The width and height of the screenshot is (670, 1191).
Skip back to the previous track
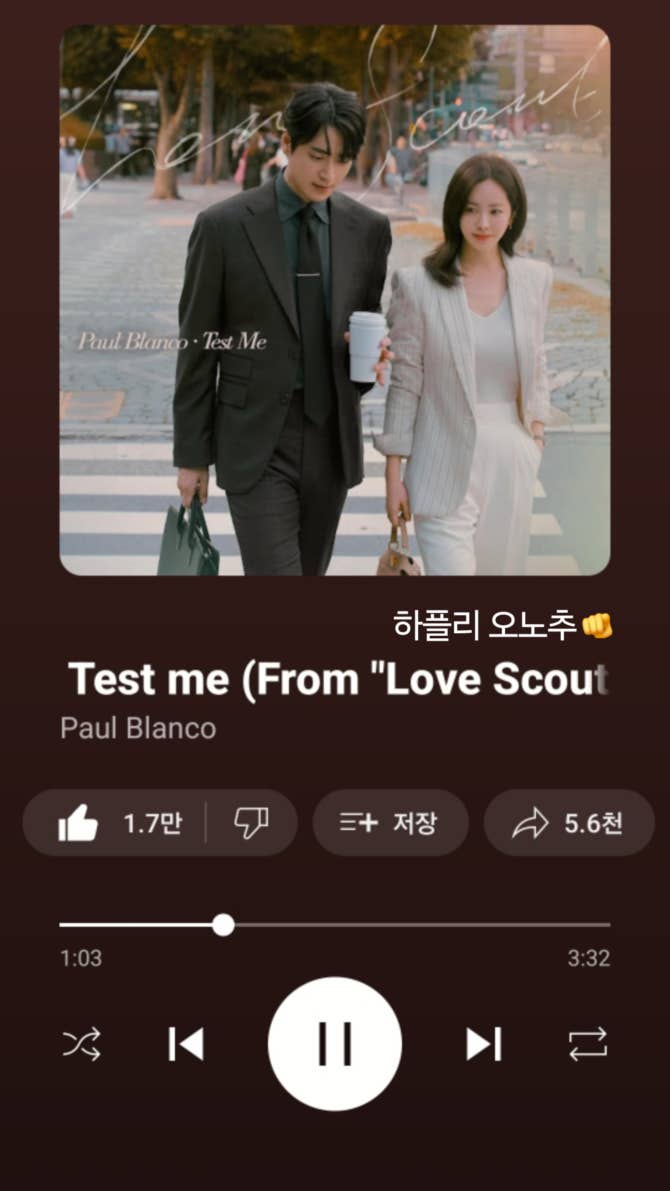coord(186,1045)
